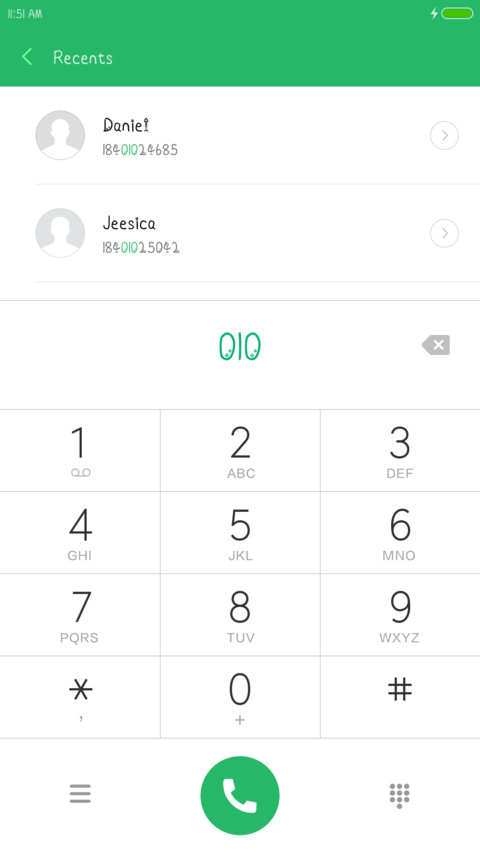Call the entered number
Viewport: 480px width, 853px height.
240,795
